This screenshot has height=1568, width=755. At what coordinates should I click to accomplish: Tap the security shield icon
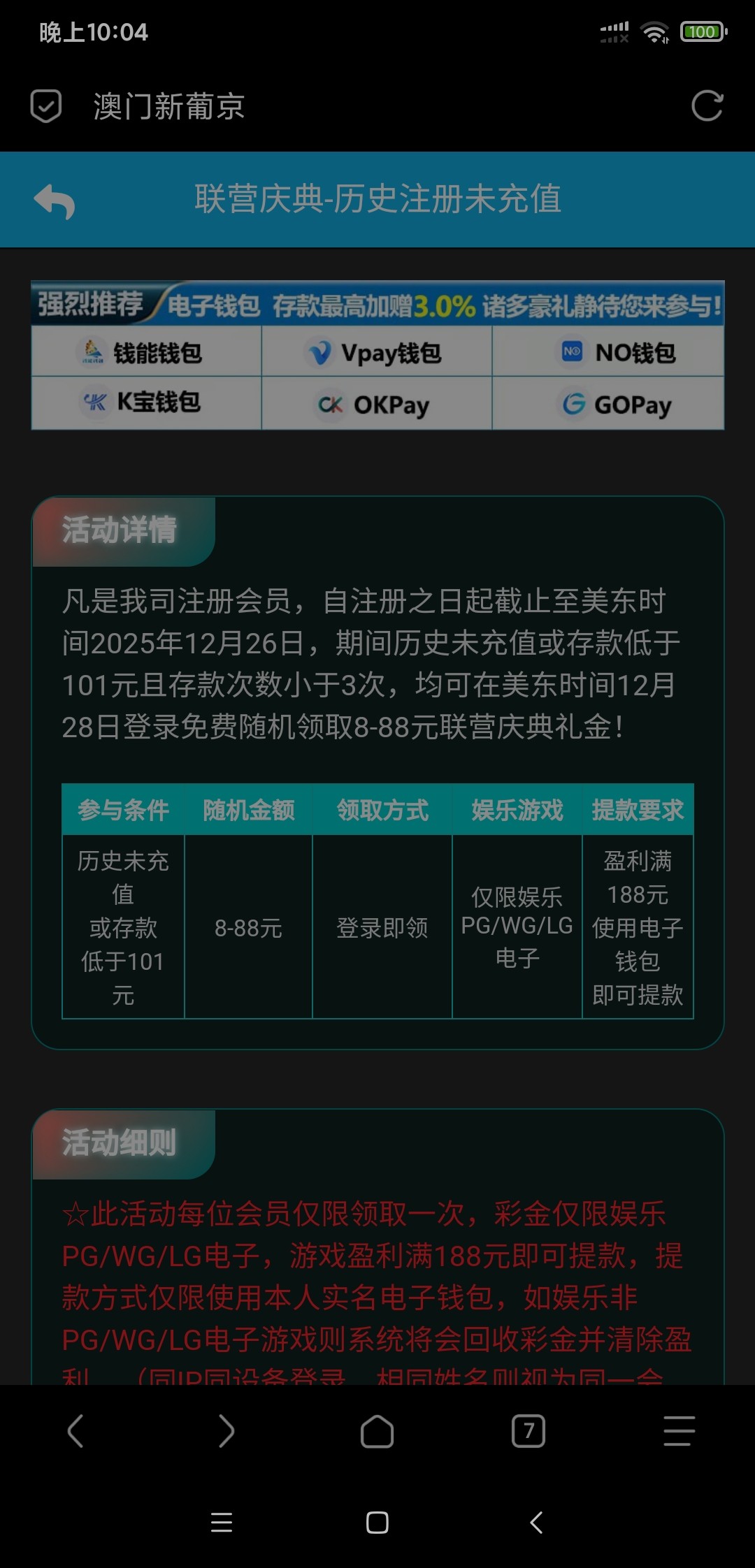(46, 106)
